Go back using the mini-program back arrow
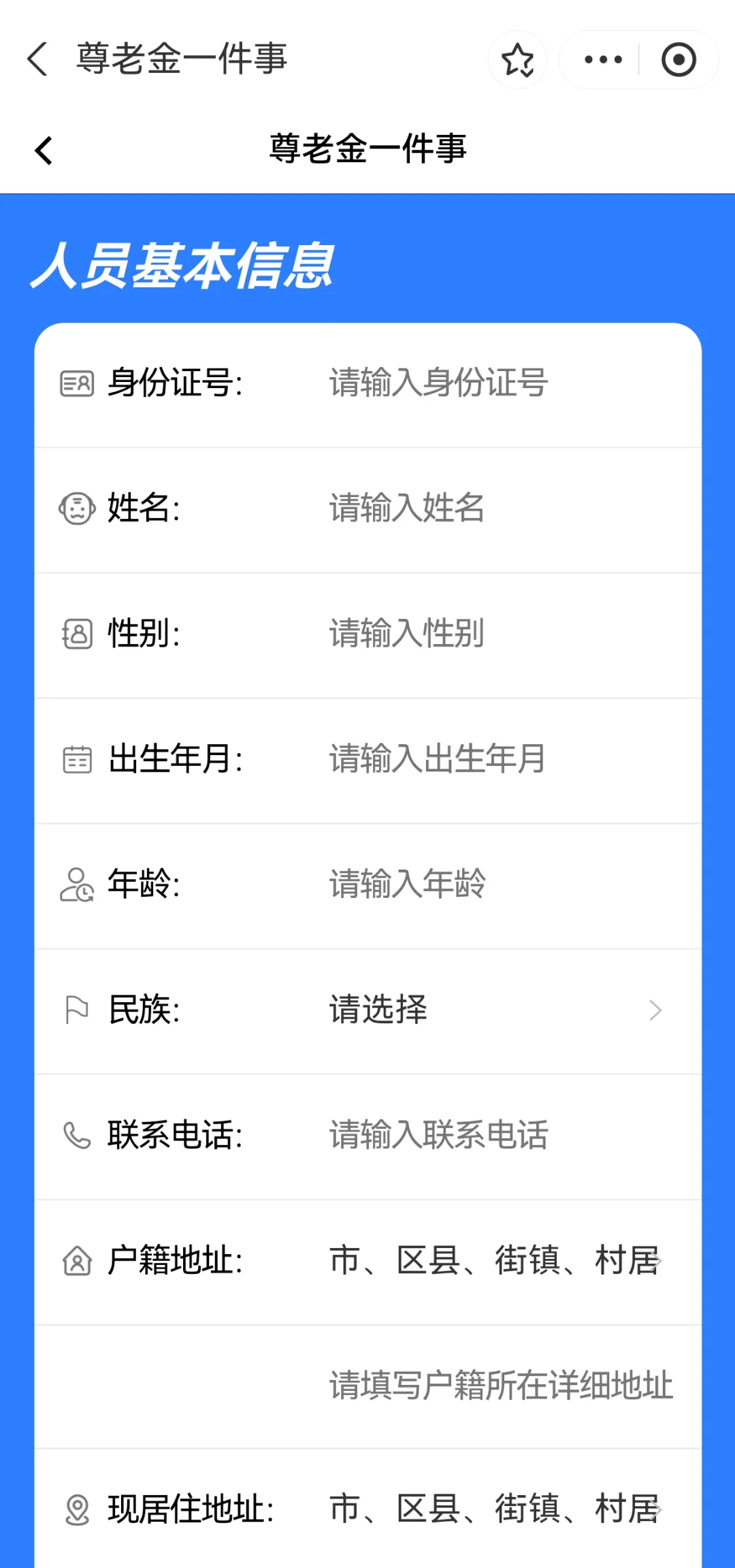Viewport: 735px width, 1568px height. coord(38,59)
